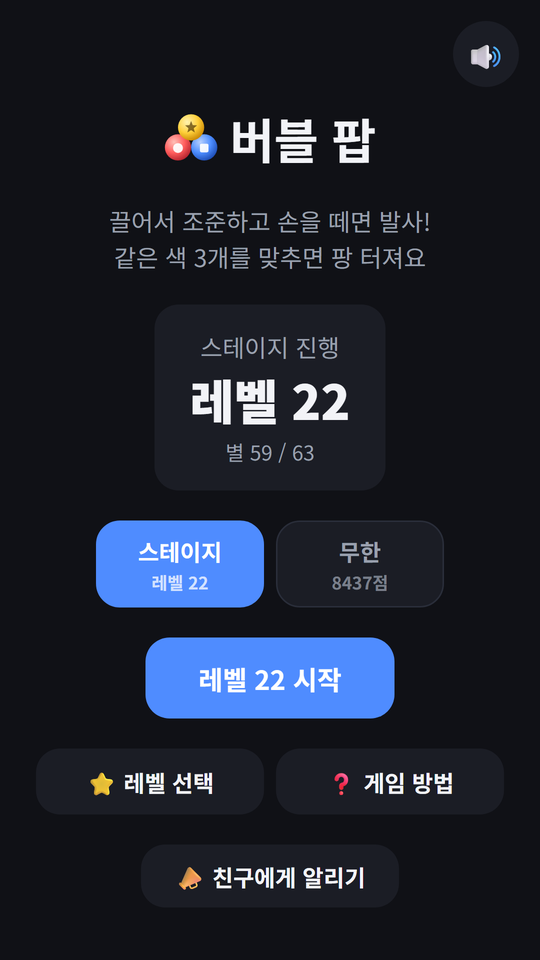Open 레벨 선택 level selection
The height and width of the screenshot is (960, 540).
click(x=150, y=781)
